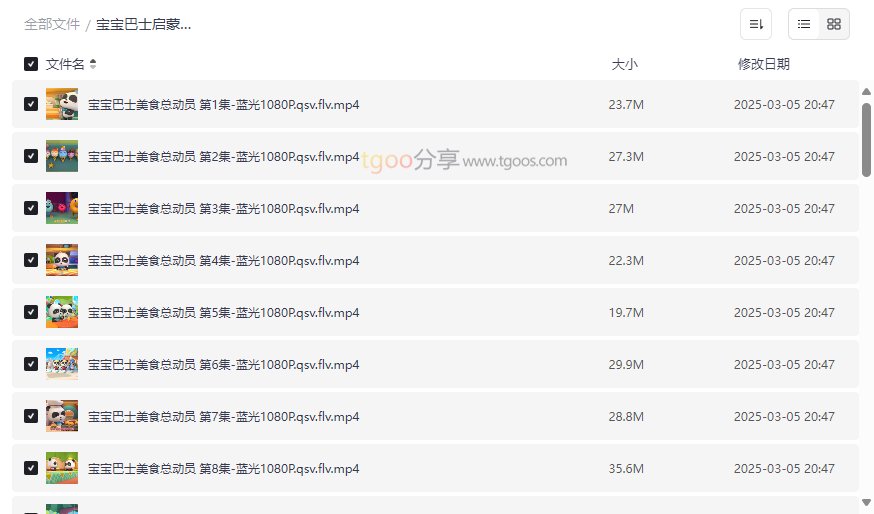Open 宝宝巴士美食总动员 第3集 video

[x=223, y=208]
